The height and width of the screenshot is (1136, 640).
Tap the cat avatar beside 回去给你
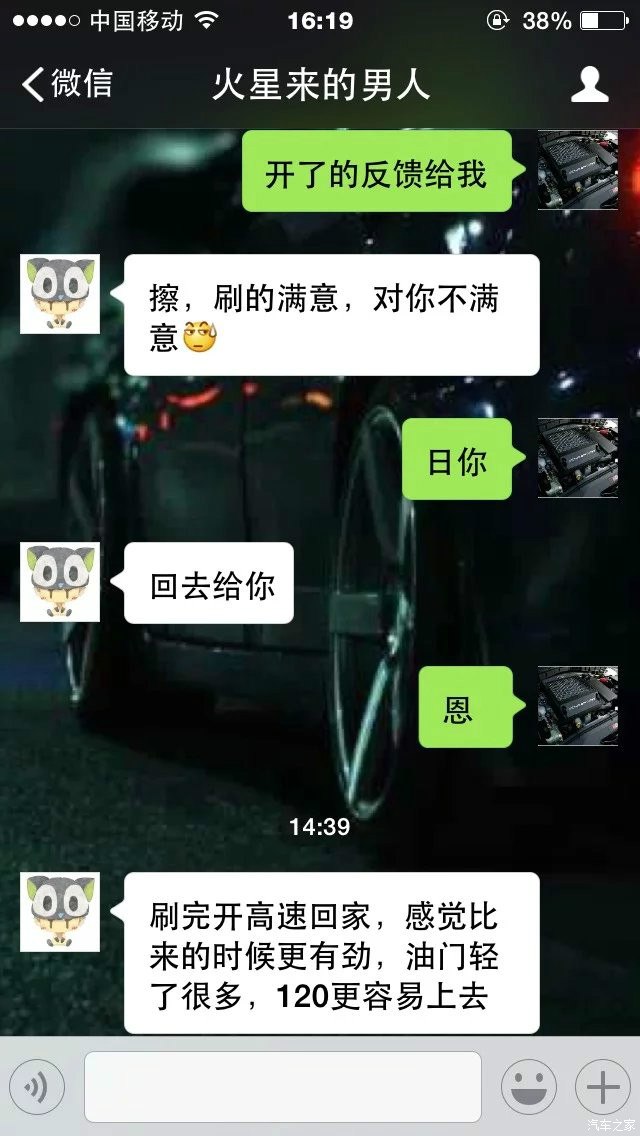tap(60, 582)
